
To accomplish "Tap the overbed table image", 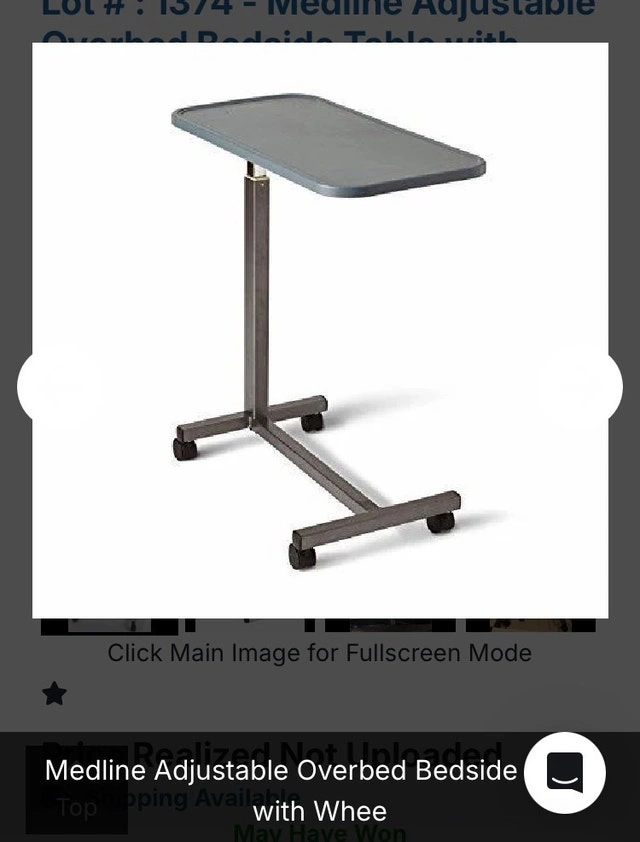I will pos(320,330).
